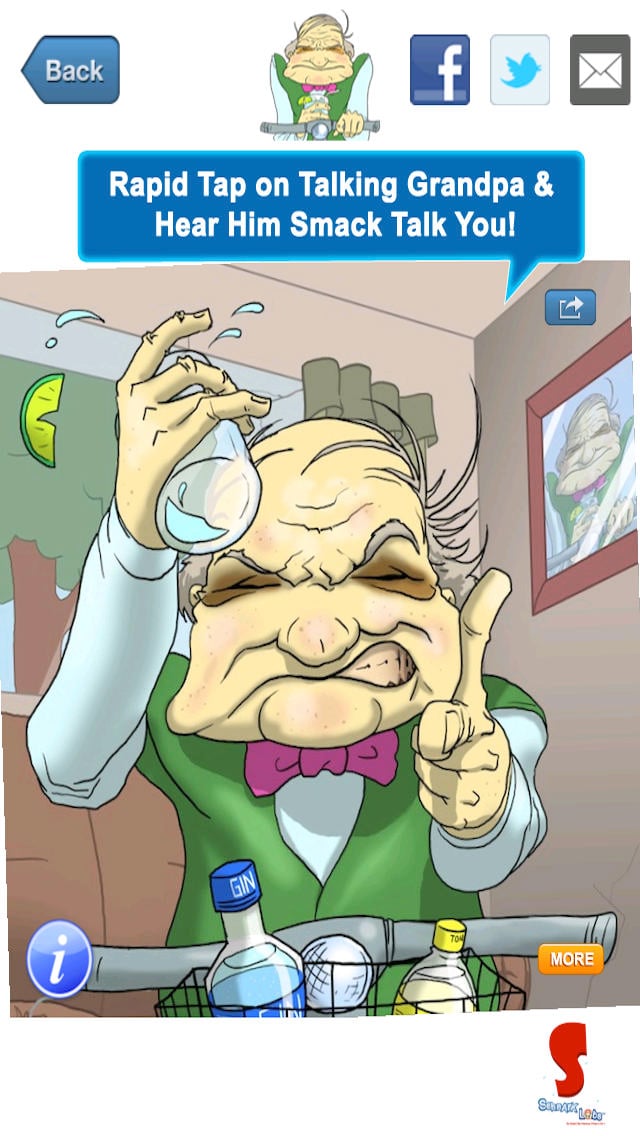Viewport: 640px width, 1136px height.
Task: Send by email with the envelope icon
Action: pos(600,70)
